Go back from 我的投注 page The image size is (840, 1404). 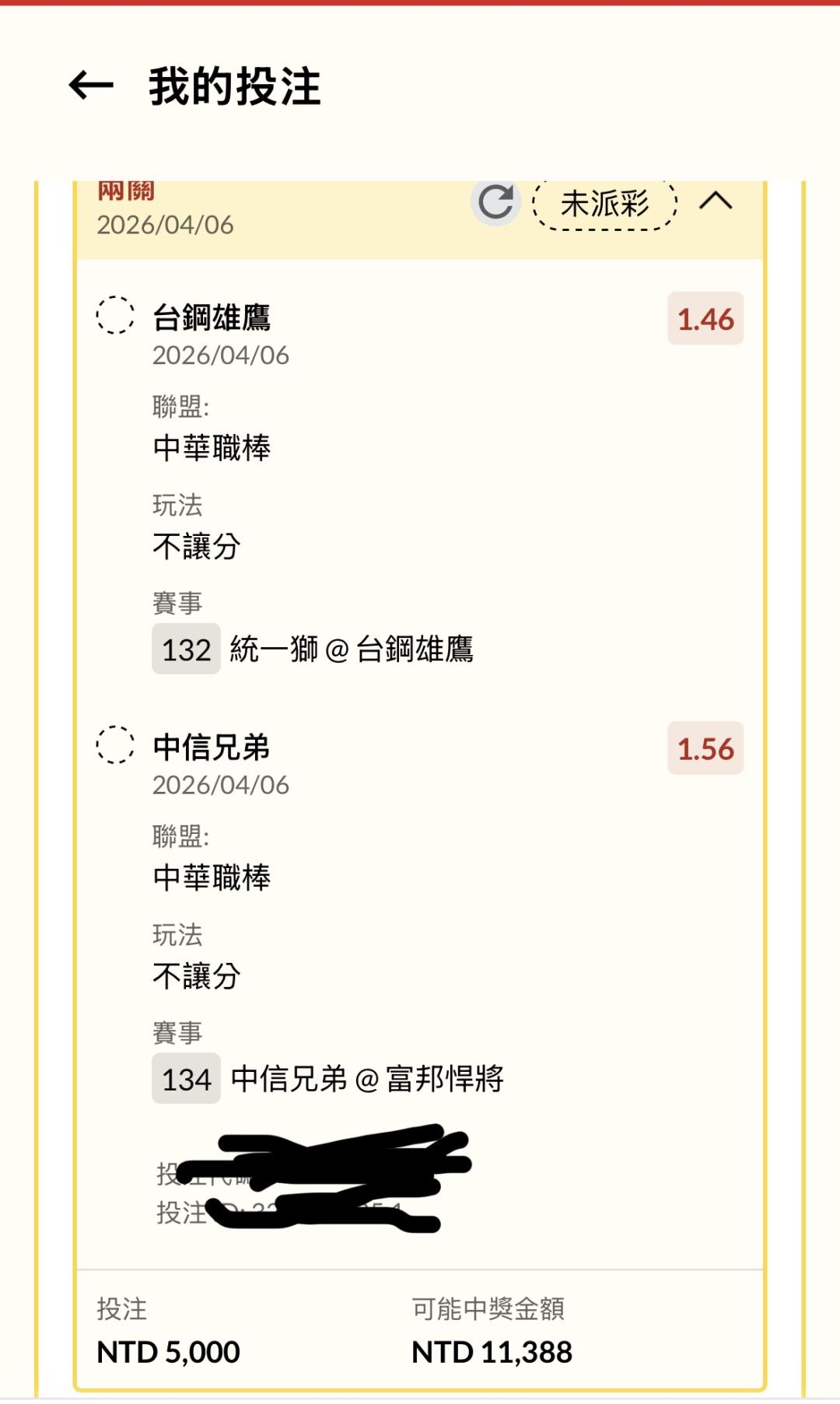[91, 86]
